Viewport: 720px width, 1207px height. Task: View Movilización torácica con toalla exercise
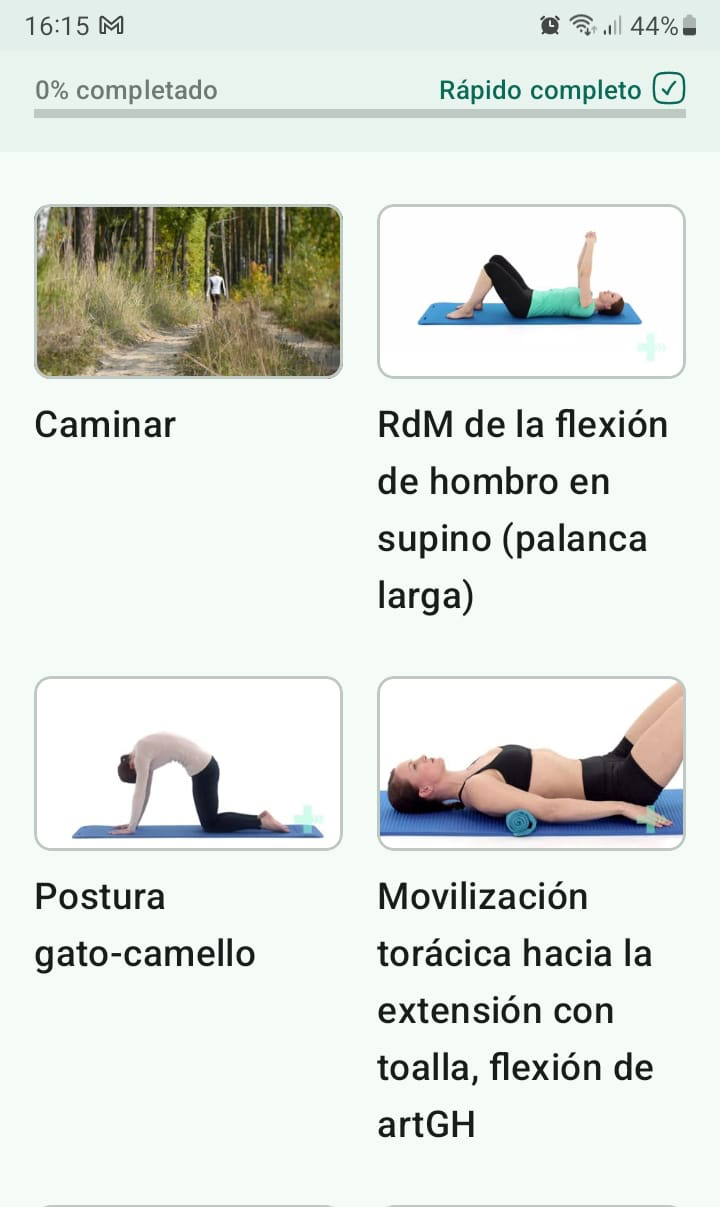coord(531,763)
